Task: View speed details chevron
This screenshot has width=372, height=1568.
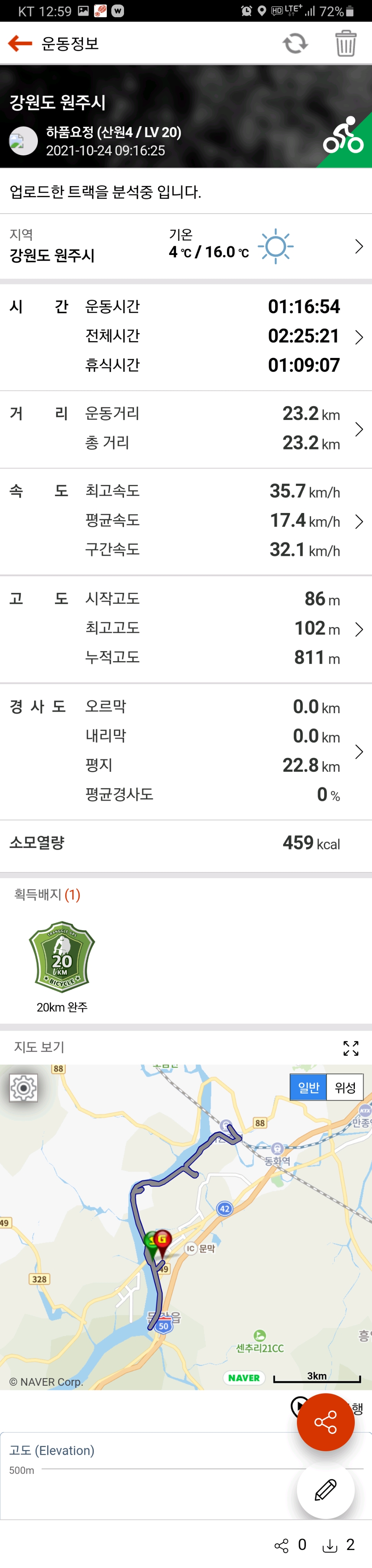Action: (x=359, y=522)
